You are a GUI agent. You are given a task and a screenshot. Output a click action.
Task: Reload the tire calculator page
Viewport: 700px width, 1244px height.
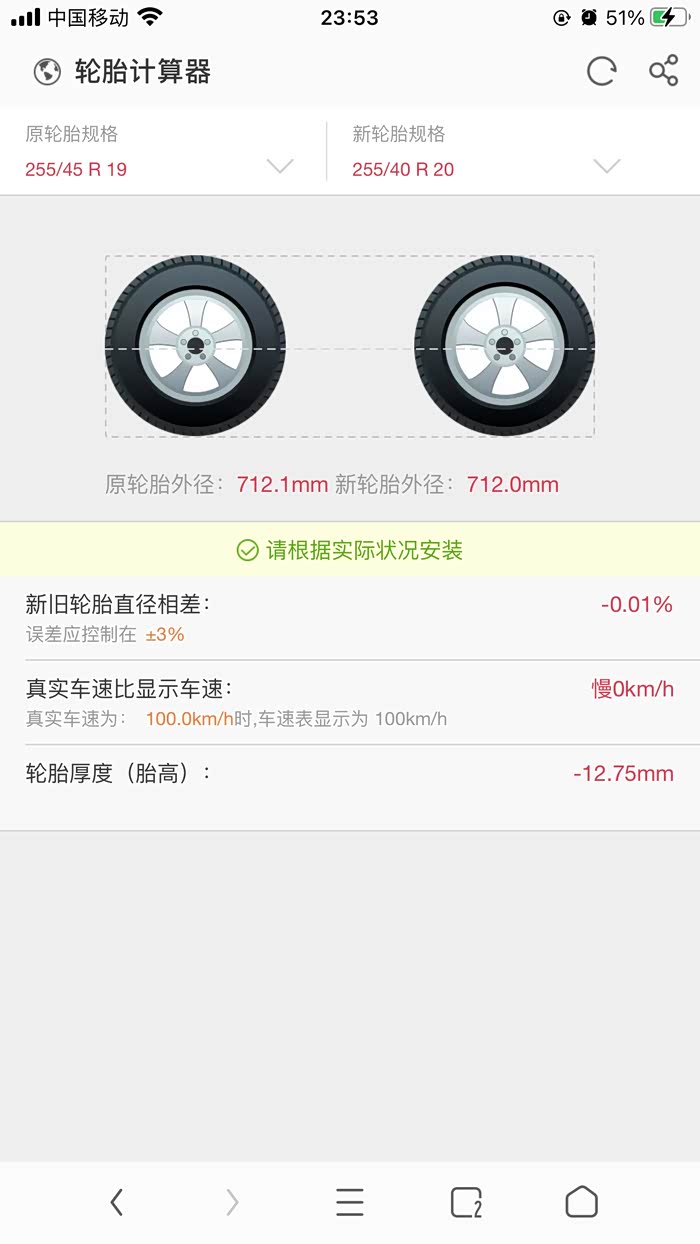tap(601, 72)
